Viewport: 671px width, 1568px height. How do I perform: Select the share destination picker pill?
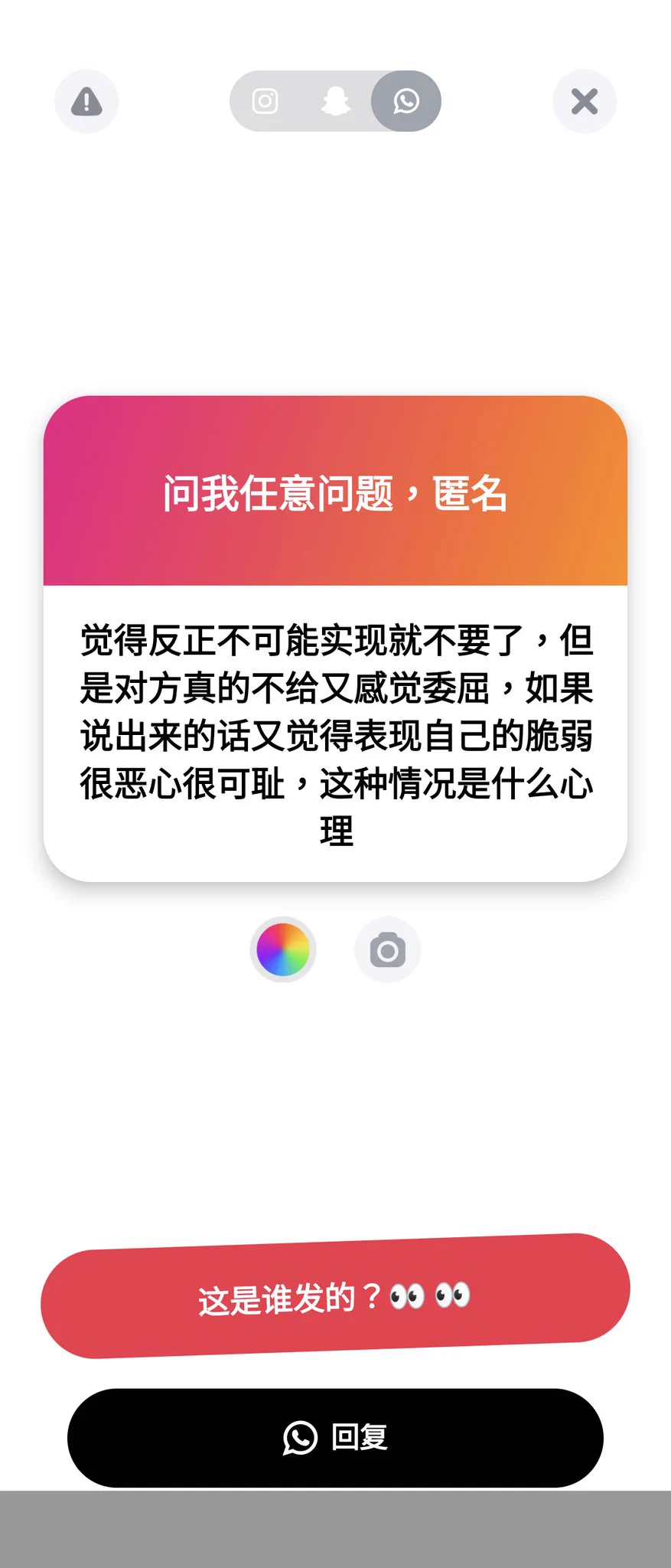coord(335,100)
